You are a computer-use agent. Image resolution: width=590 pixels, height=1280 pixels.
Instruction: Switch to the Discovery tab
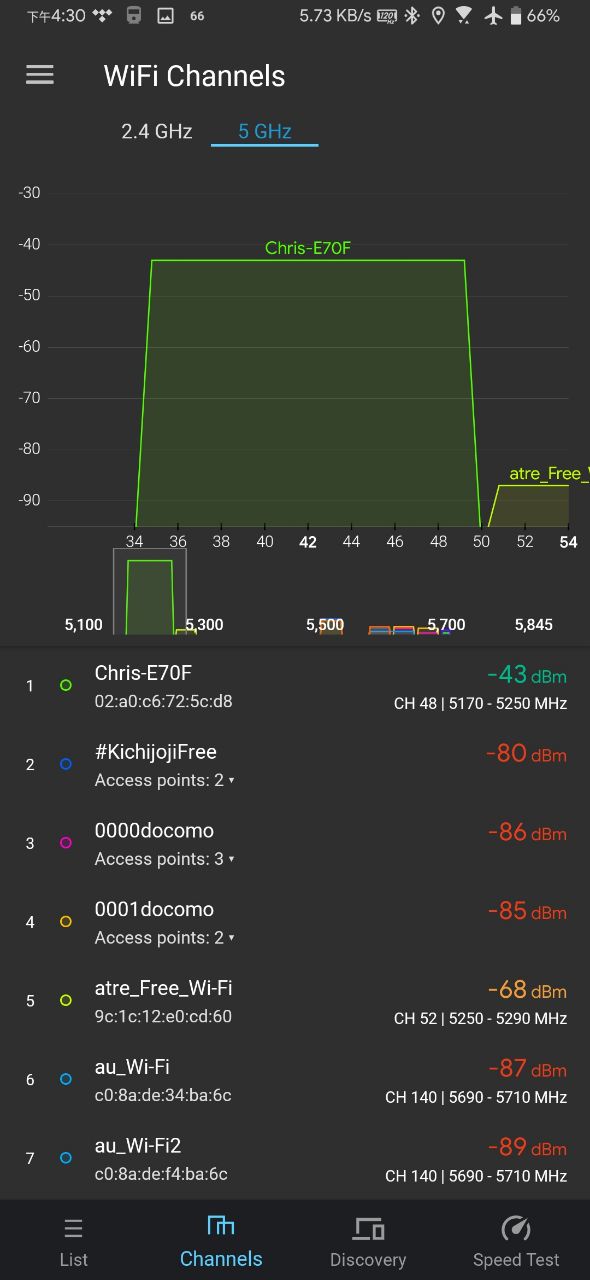[368, 1242]
